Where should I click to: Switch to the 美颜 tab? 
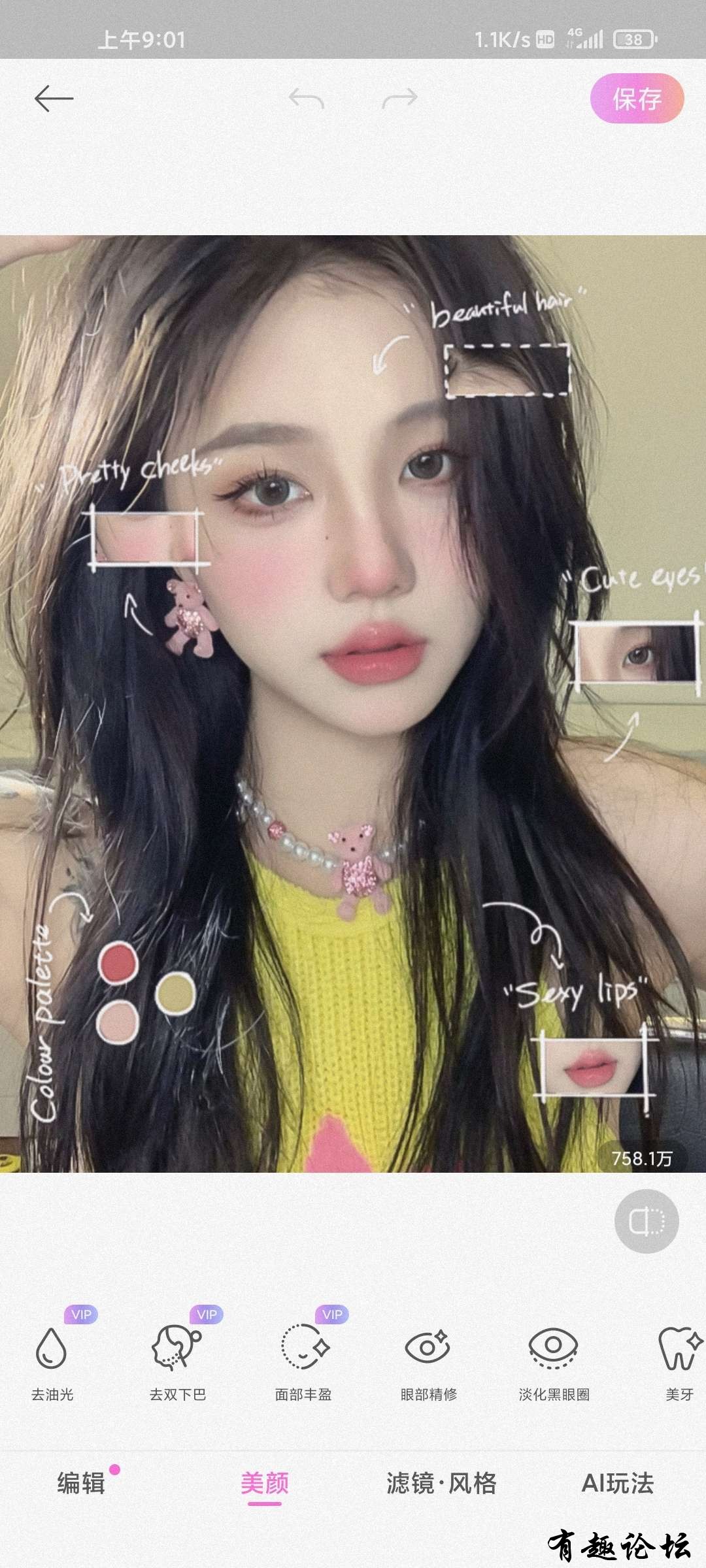(264, 1484)
